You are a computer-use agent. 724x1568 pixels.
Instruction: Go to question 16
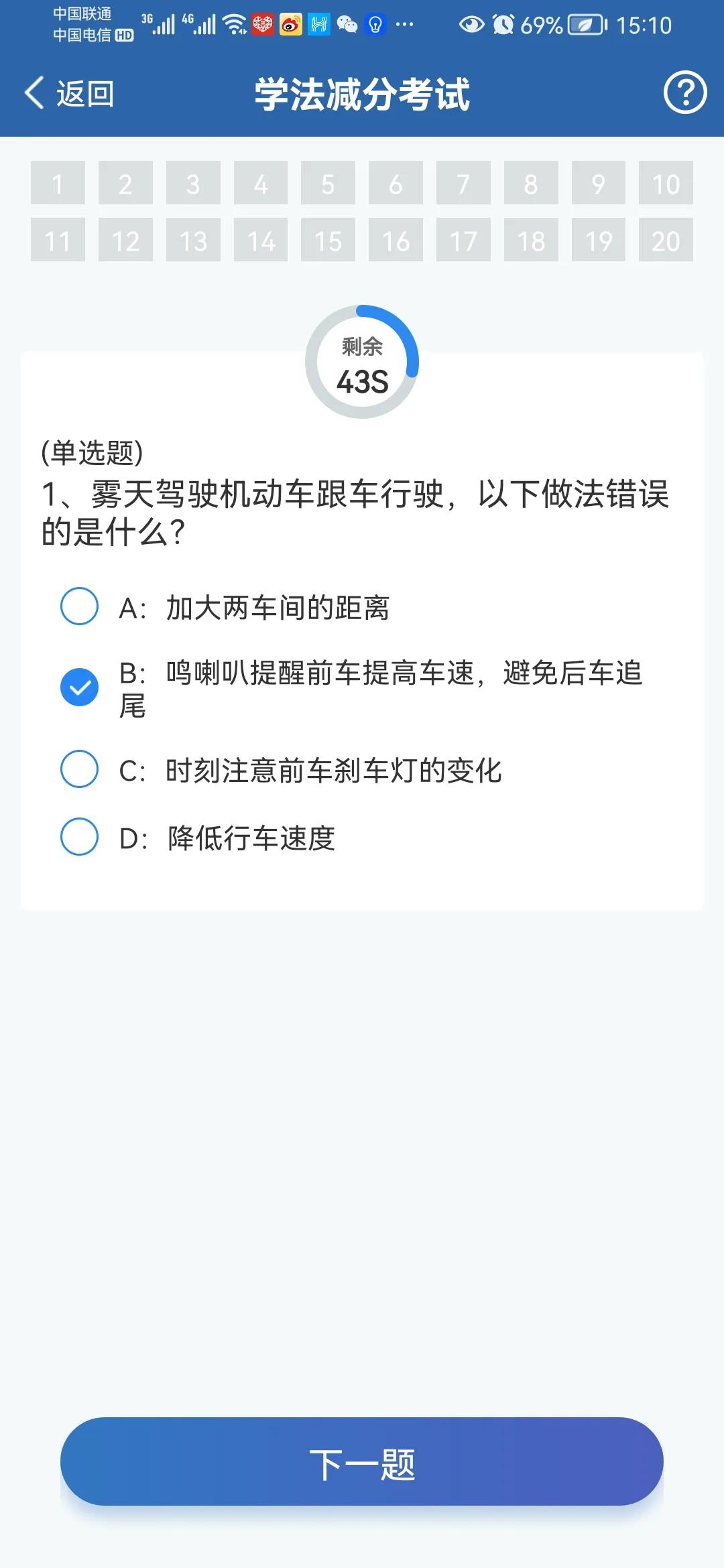(x=396, y=239)
